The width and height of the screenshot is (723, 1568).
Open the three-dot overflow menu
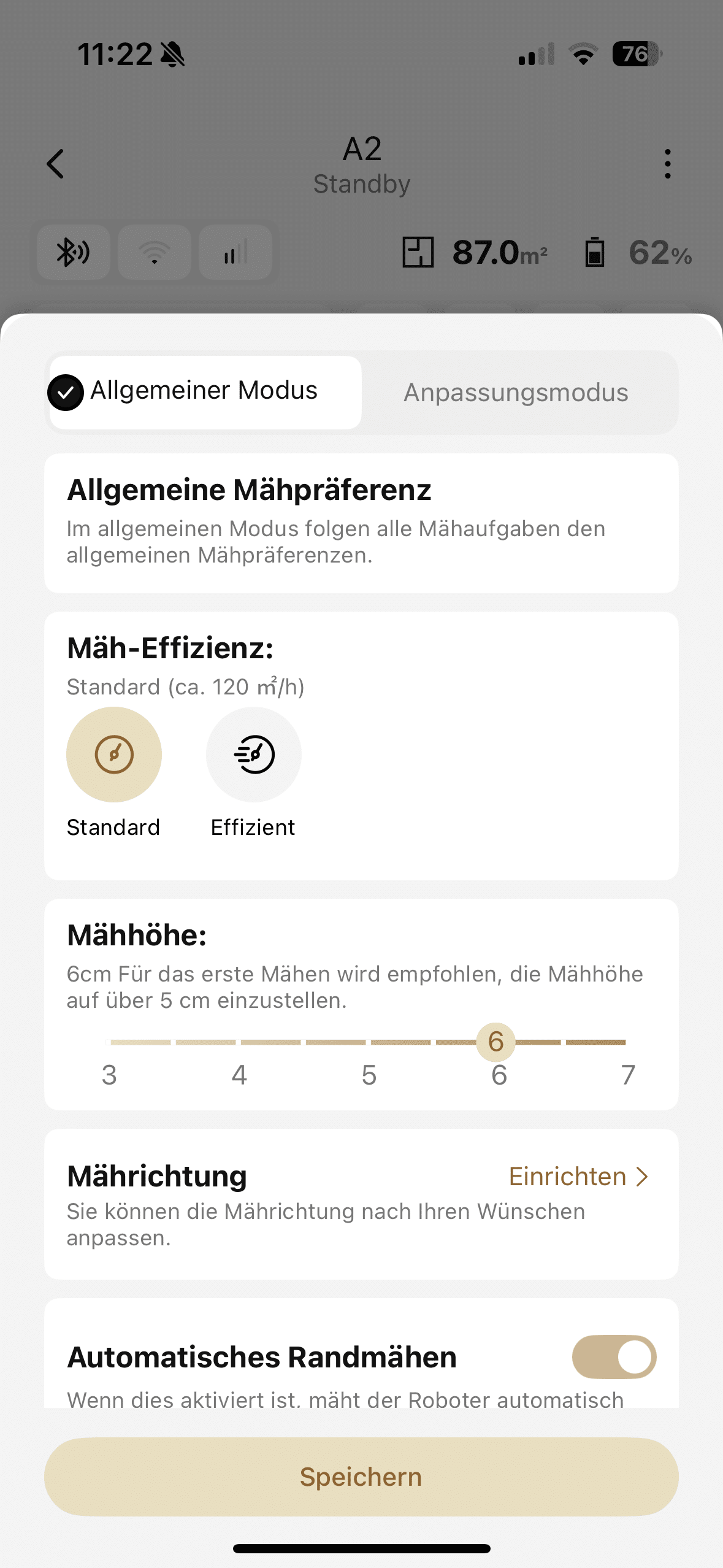pyautogui.click(x=667, y=164)
